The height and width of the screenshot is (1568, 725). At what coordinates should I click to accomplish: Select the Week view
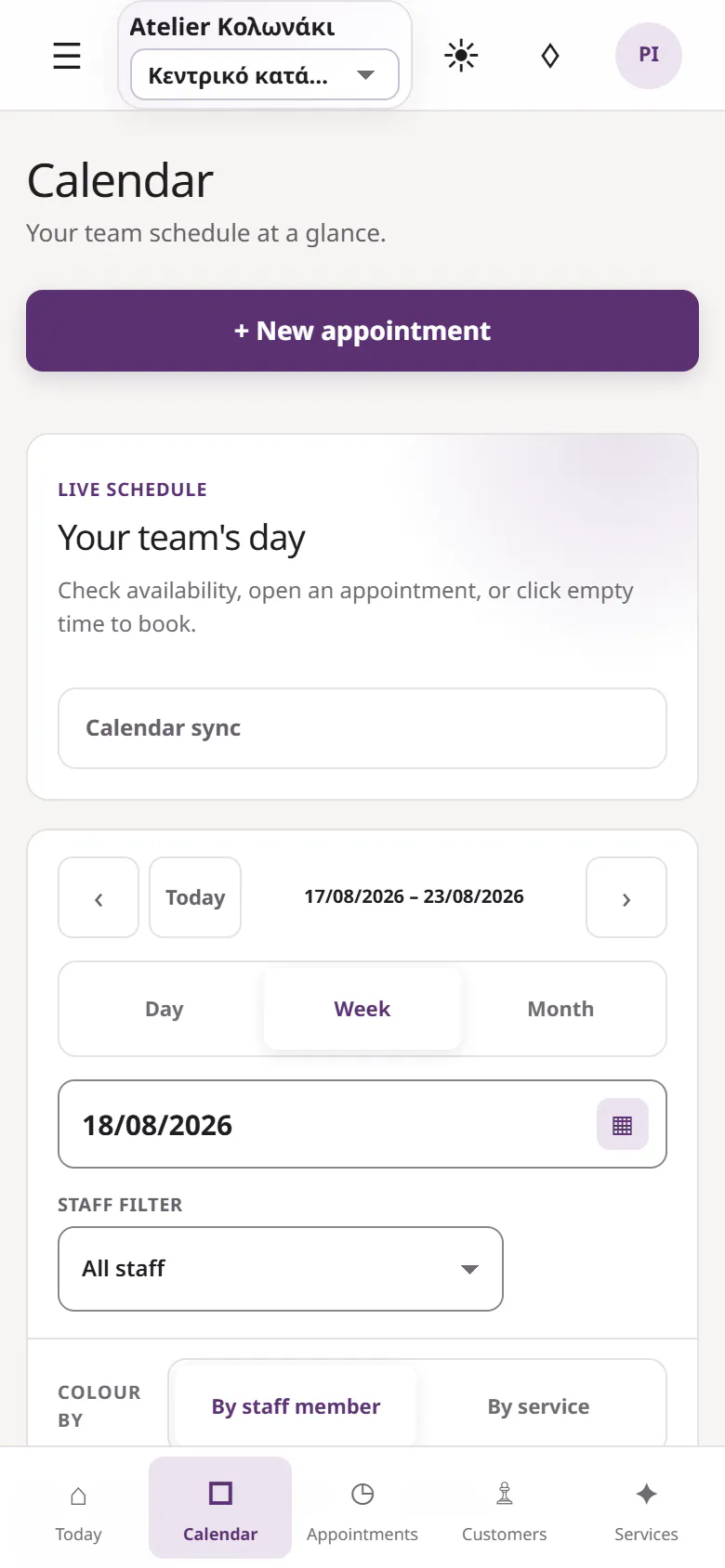point(362,1009)
